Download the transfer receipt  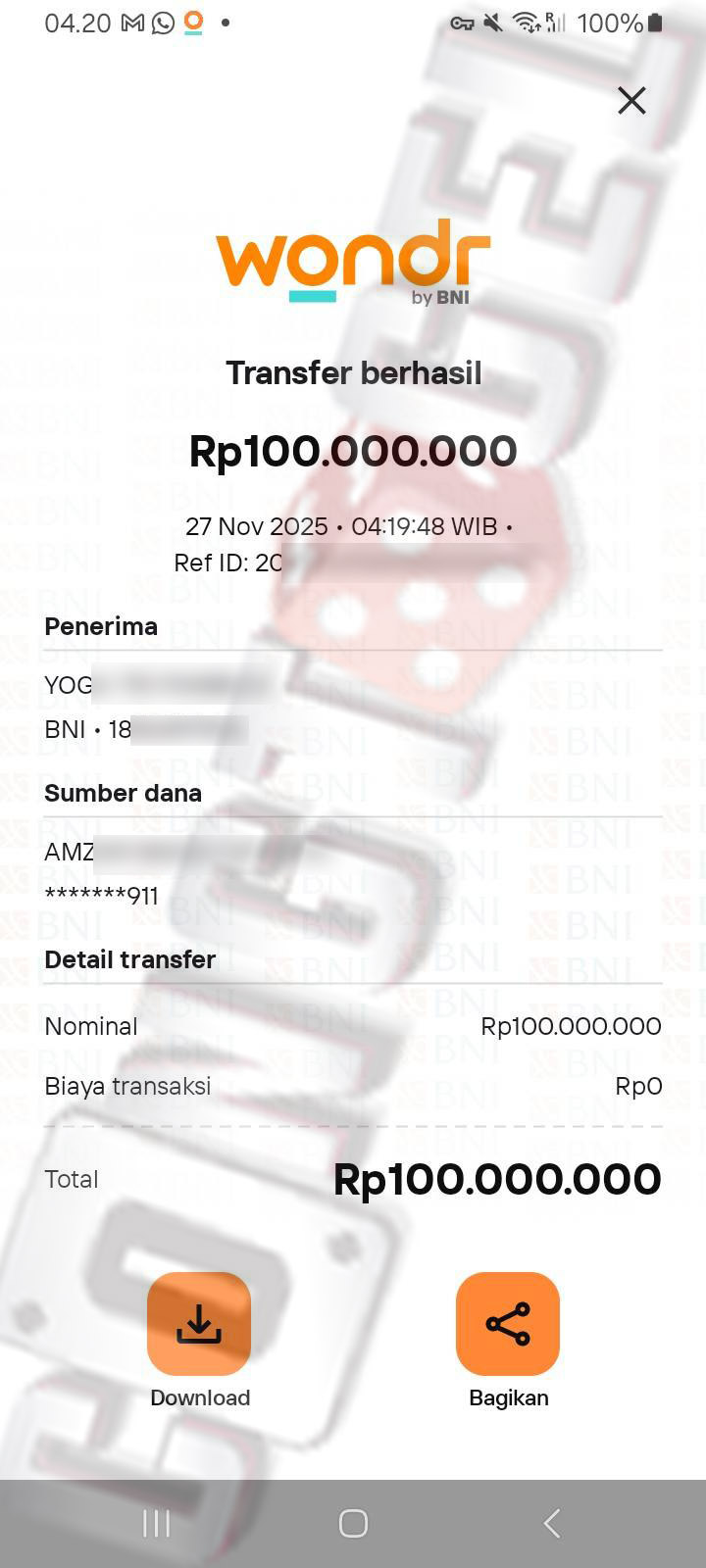point(199,1324)
